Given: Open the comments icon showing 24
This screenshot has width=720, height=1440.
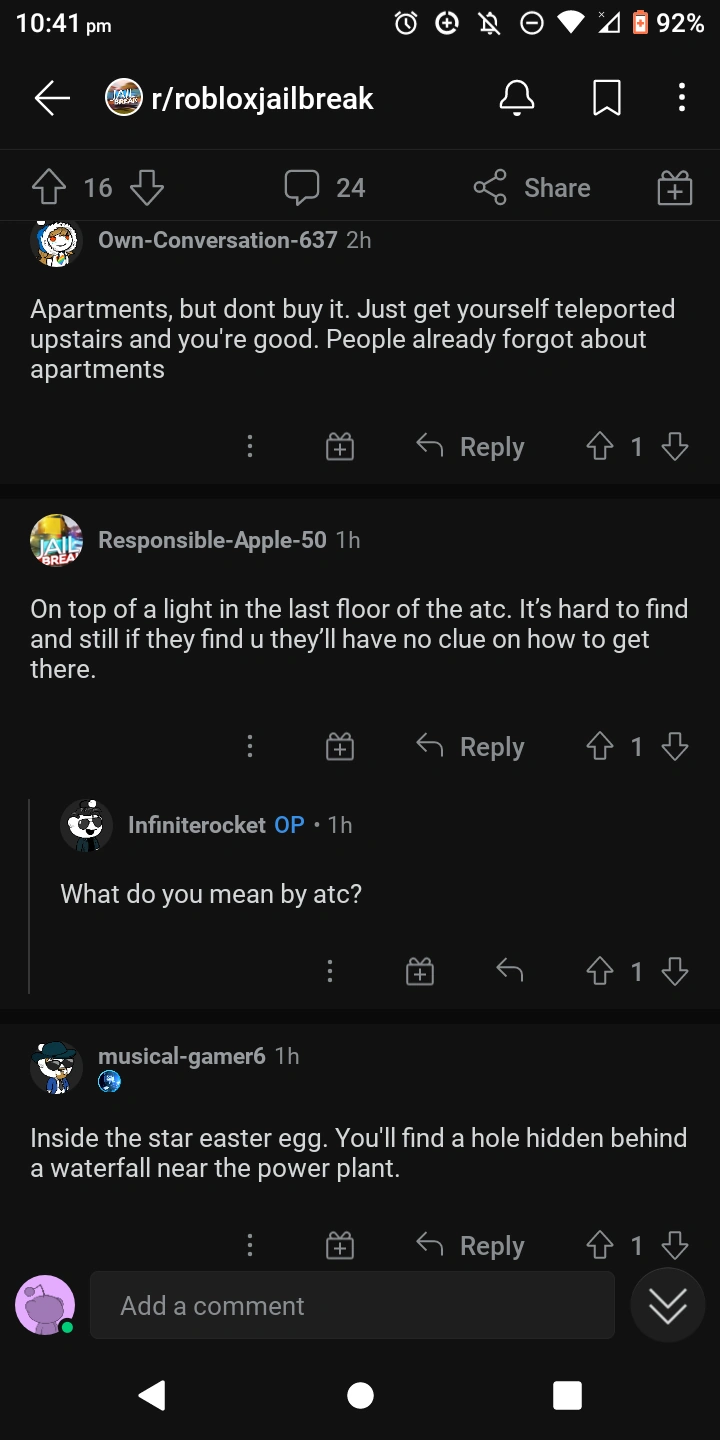Looking at the screenshot, I should click(x=302, y=186).
